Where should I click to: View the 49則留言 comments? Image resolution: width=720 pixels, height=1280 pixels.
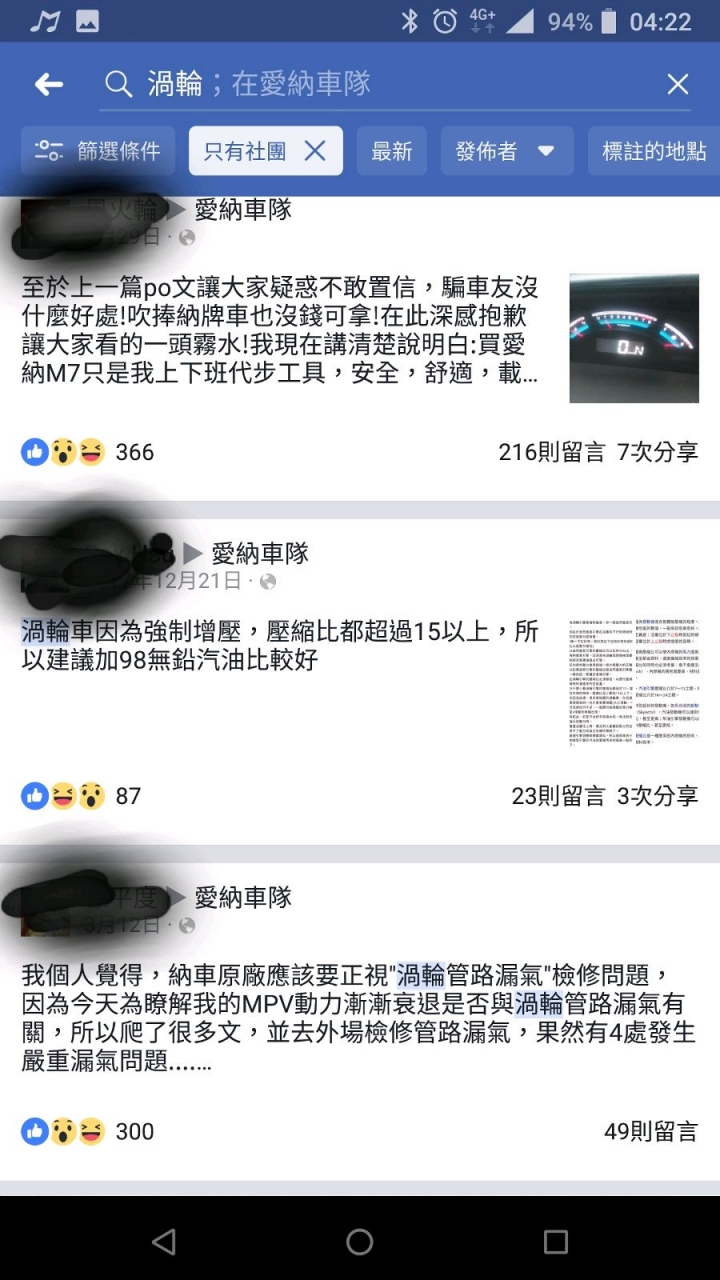pyautogui.click(x=650, y=1131)
